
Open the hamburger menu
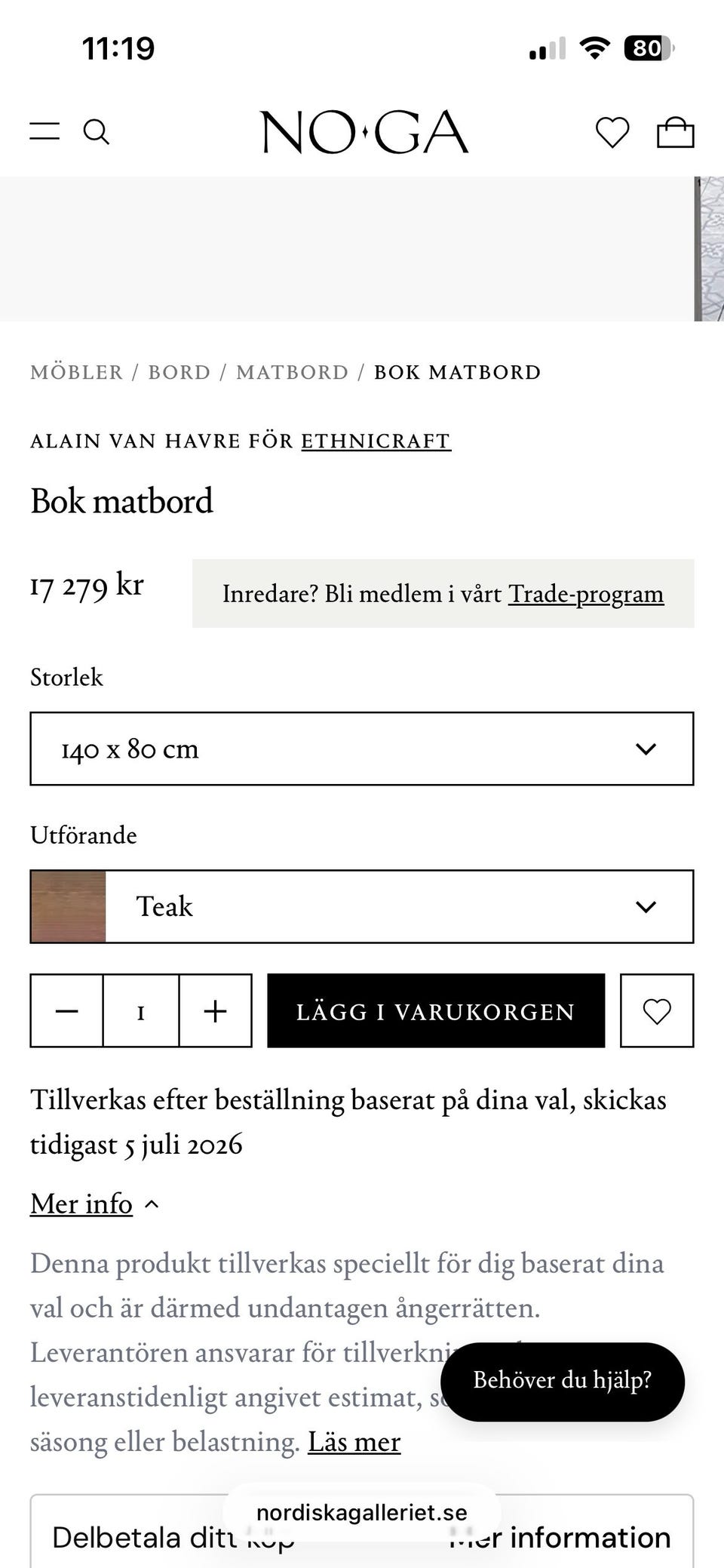coord(44,131)
